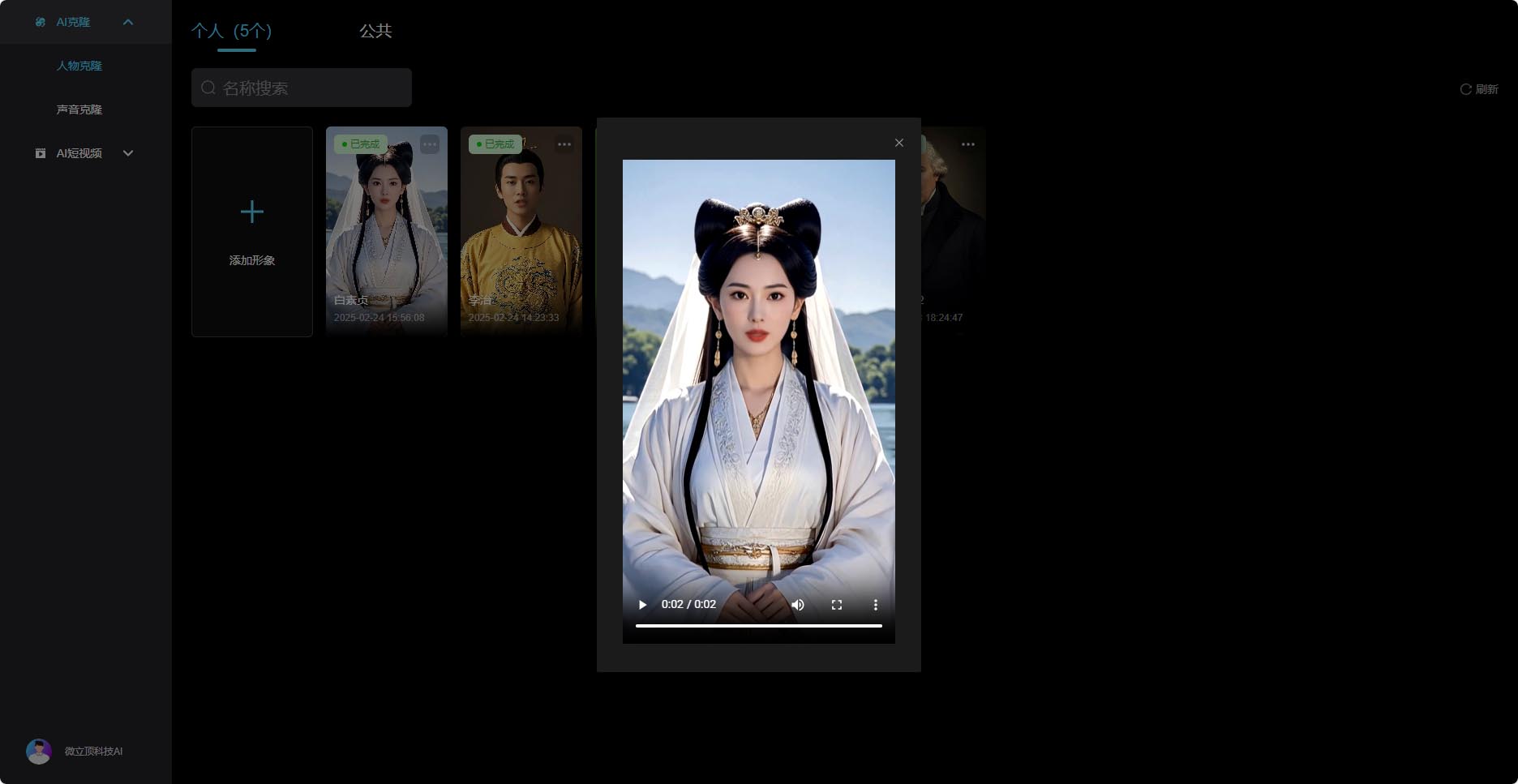
Task: Open video more-options menu
Action: [875, 605]
